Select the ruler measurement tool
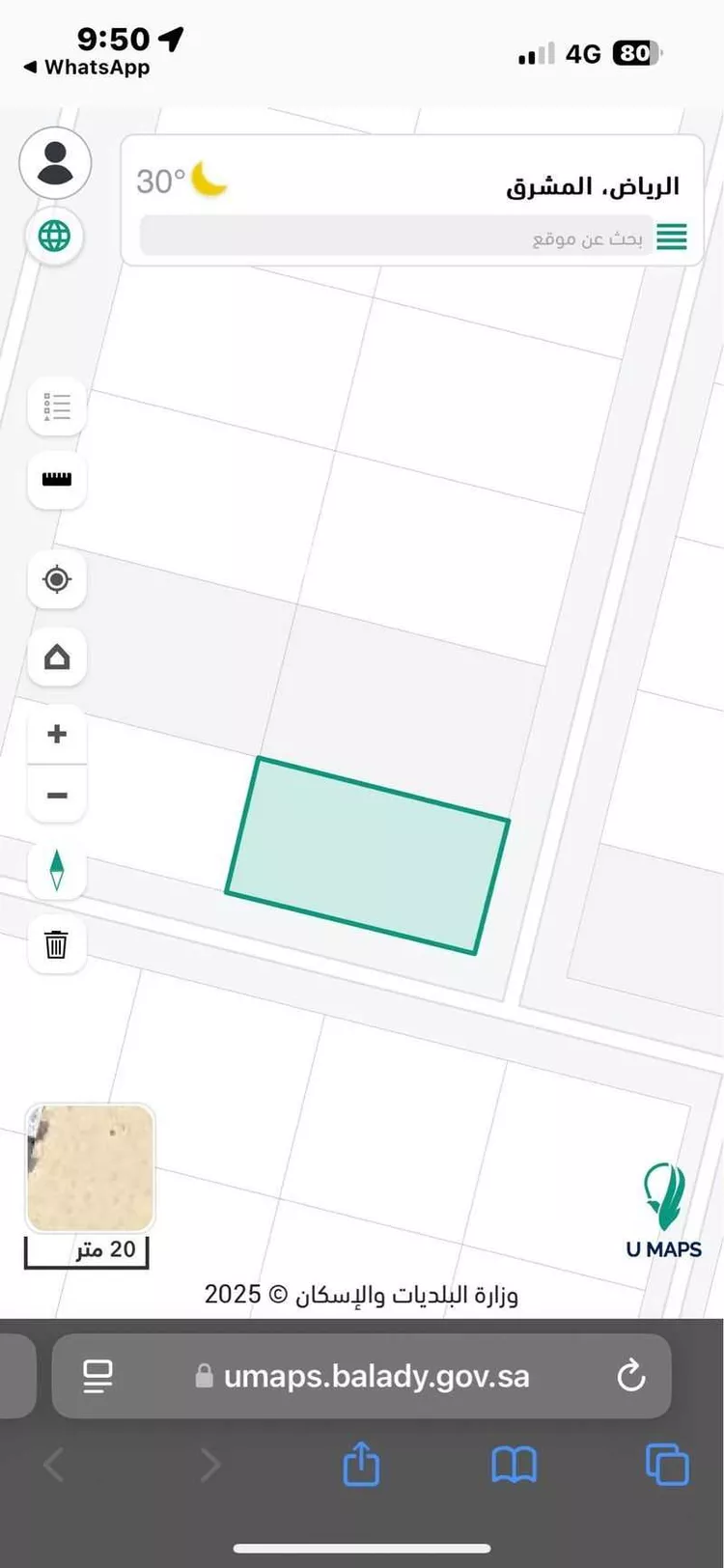This screenshot has width=724, height=1568. [57, 480]
